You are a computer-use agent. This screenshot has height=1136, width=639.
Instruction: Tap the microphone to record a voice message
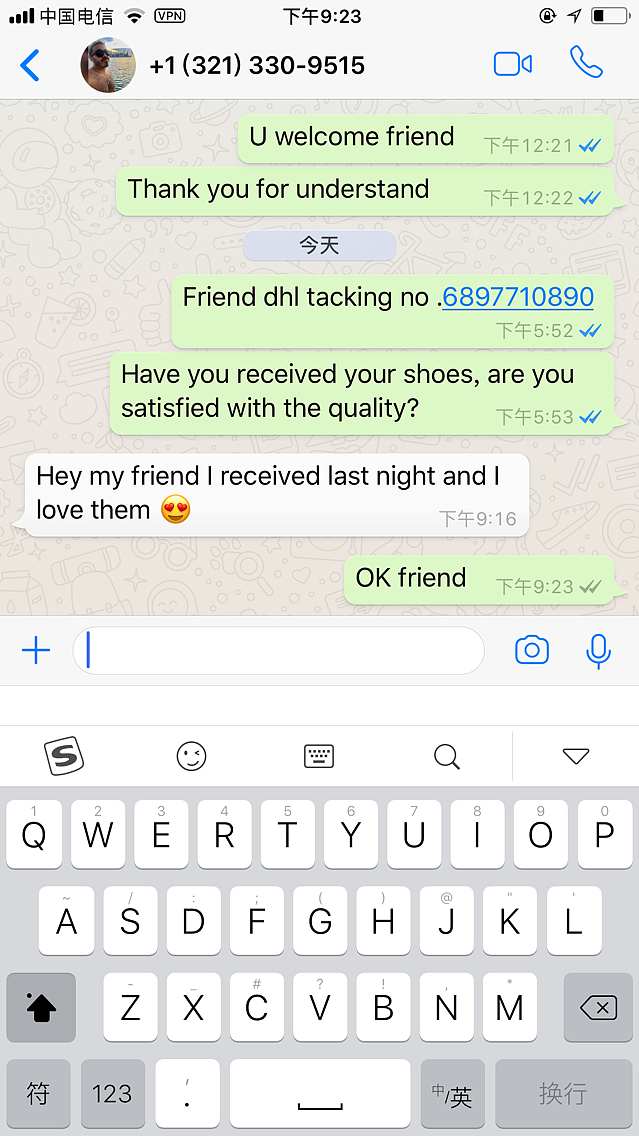(598, 651)
